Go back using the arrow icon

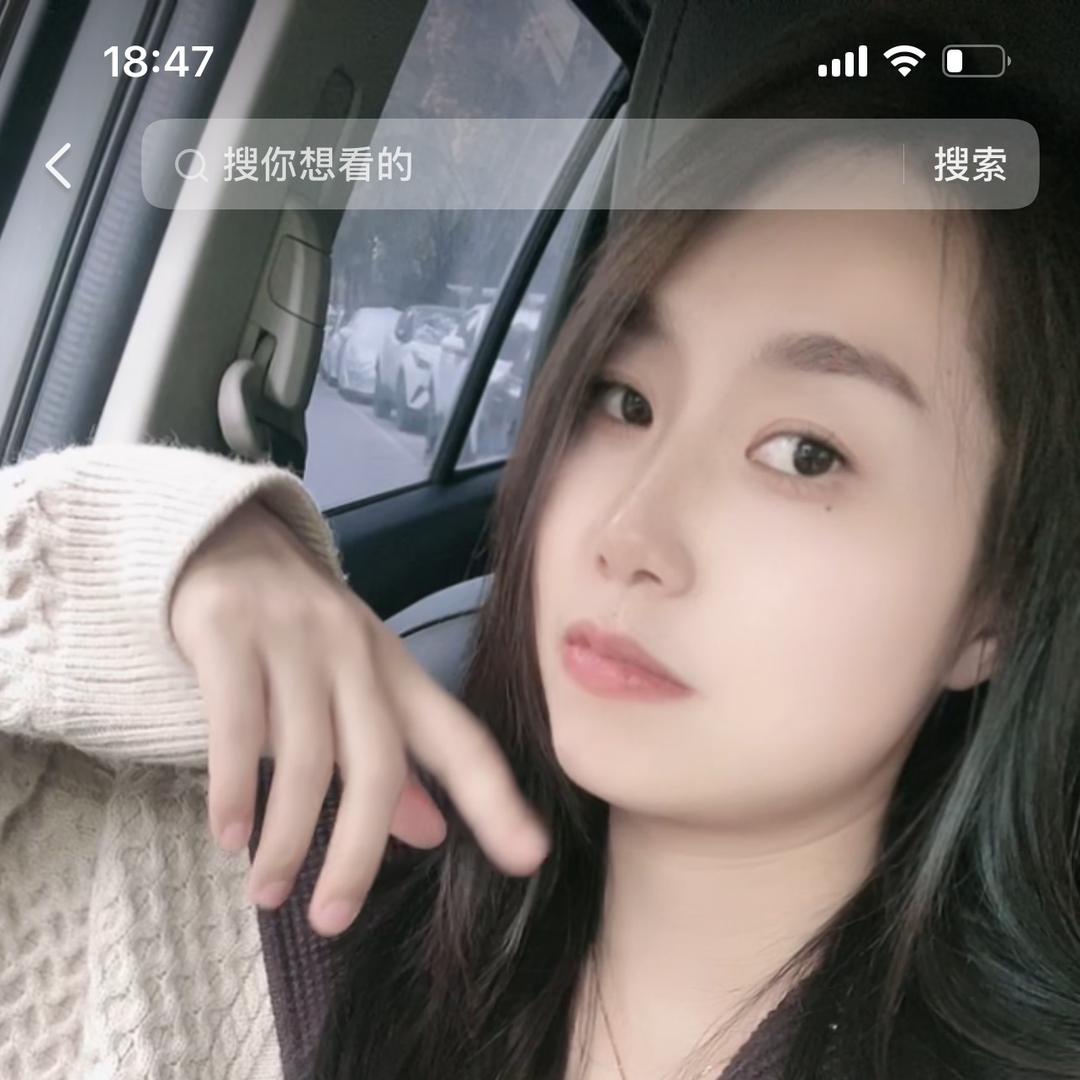(x=59, y=165)
